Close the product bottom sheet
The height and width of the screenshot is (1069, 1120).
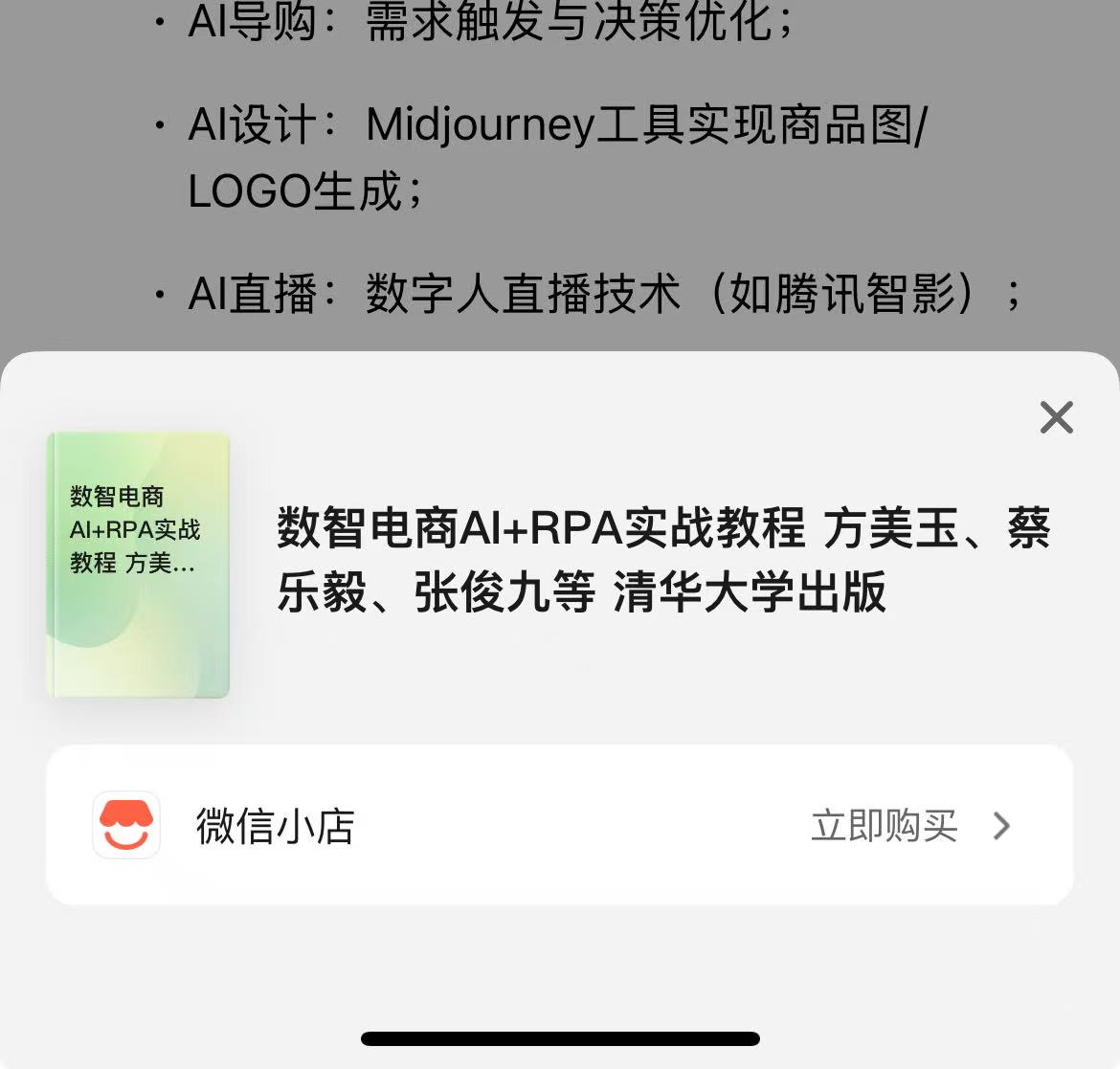pos(1056,417)
